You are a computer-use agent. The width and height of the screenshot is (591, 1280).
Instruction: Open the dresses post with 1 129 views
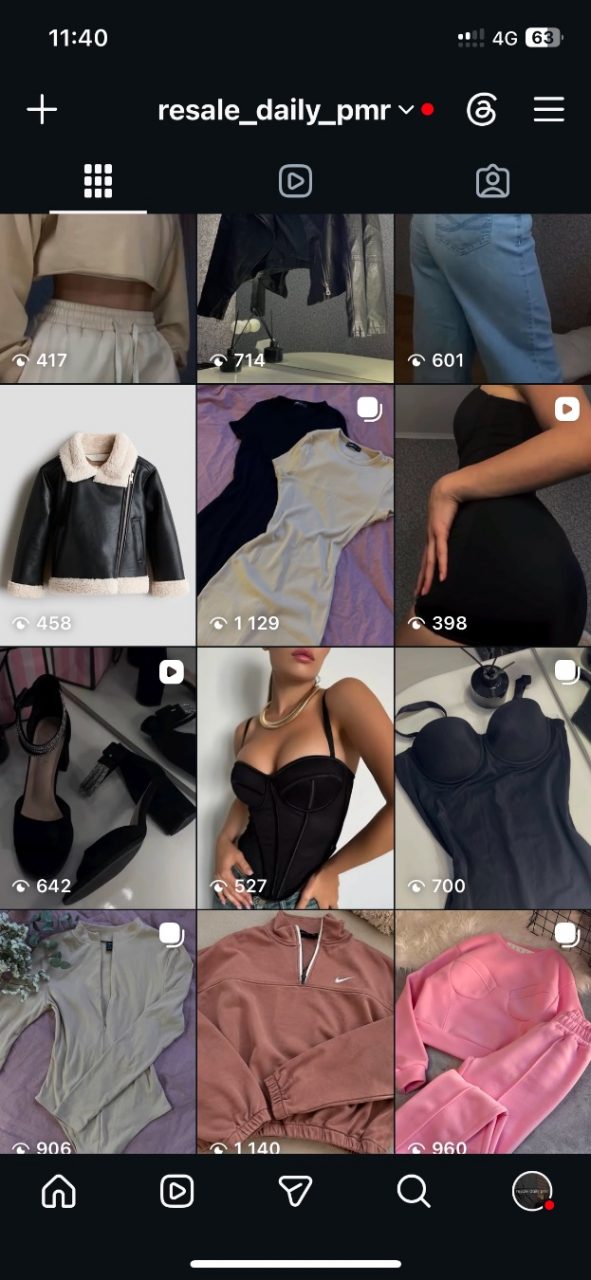click(295, 515)
